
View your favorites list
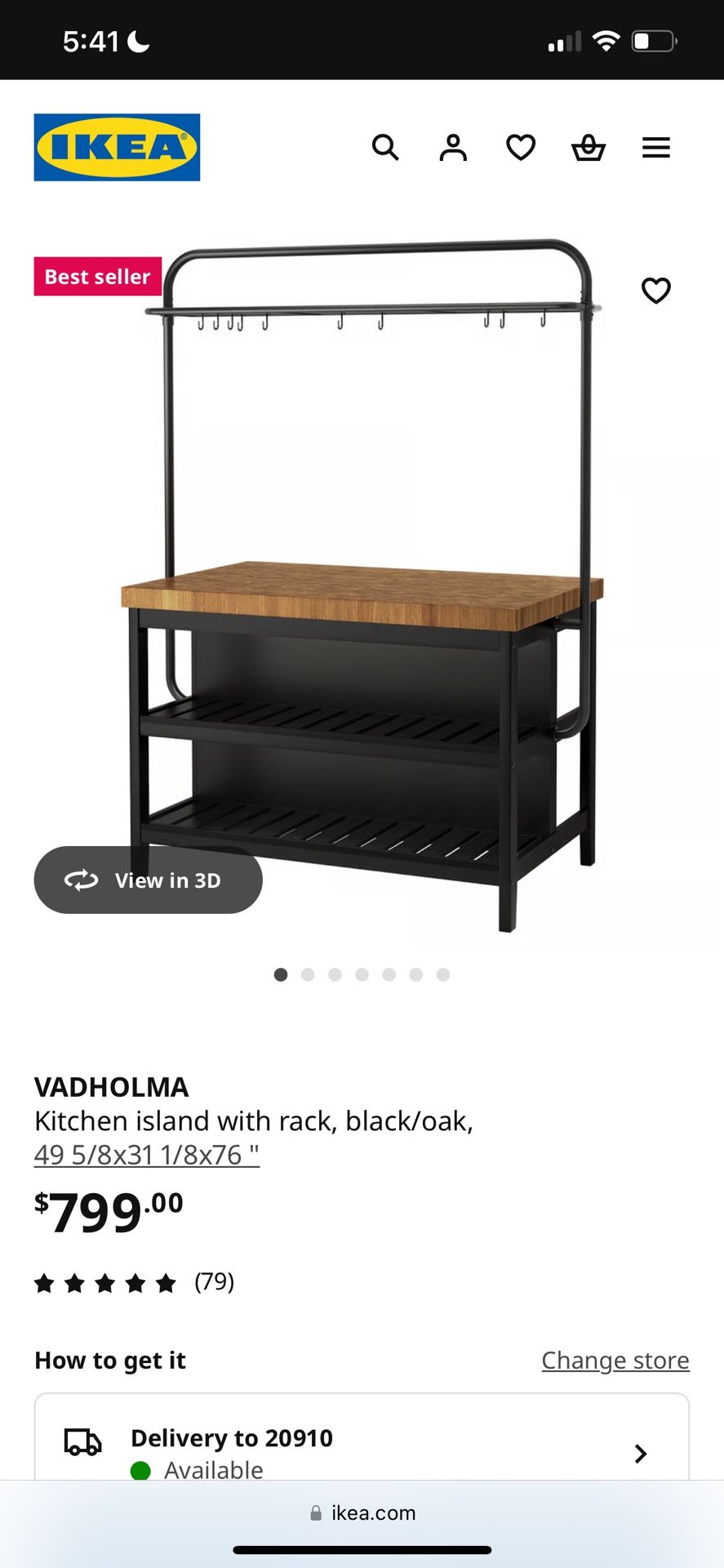pyautogui.click(x=520, y=148)
